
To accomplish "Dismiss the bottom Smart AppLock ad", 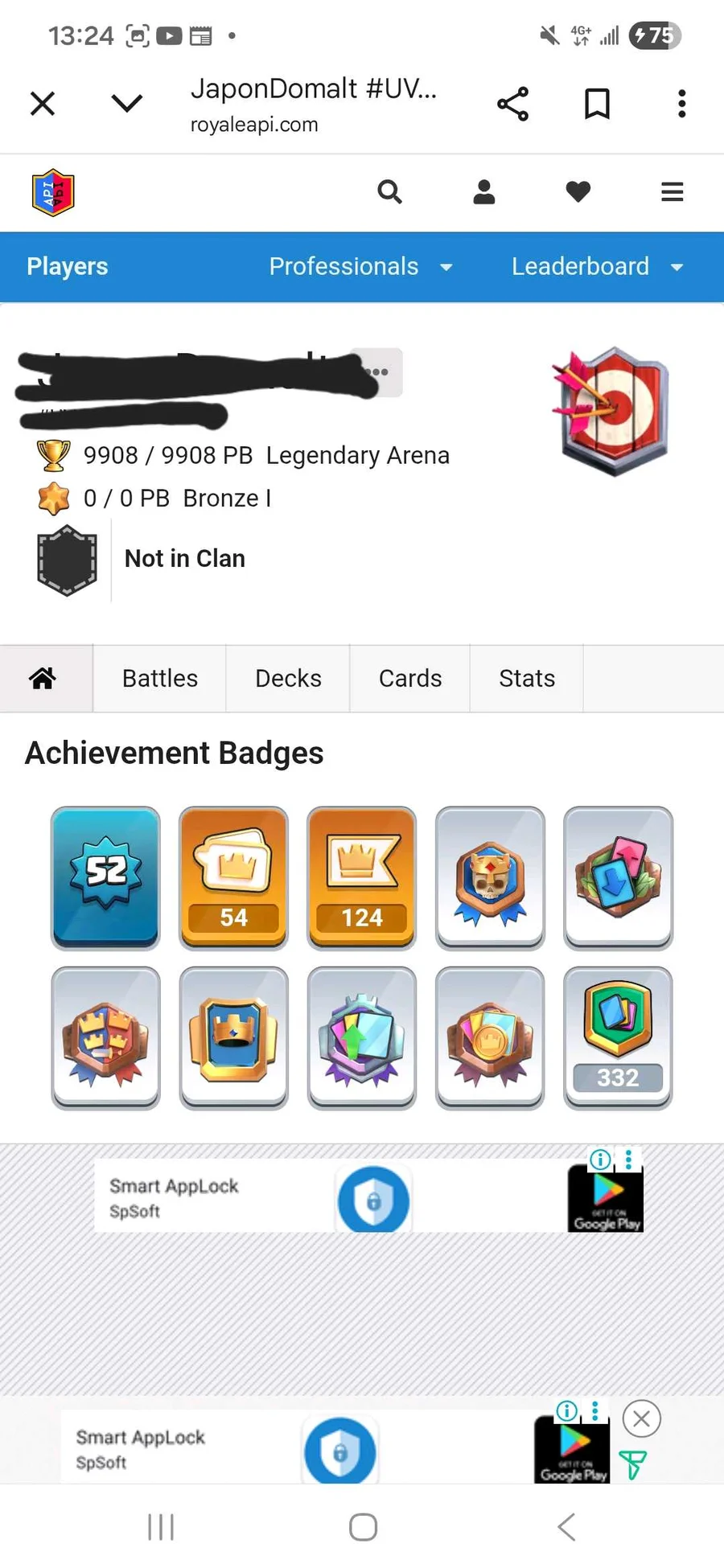I will click(641, 1419).
